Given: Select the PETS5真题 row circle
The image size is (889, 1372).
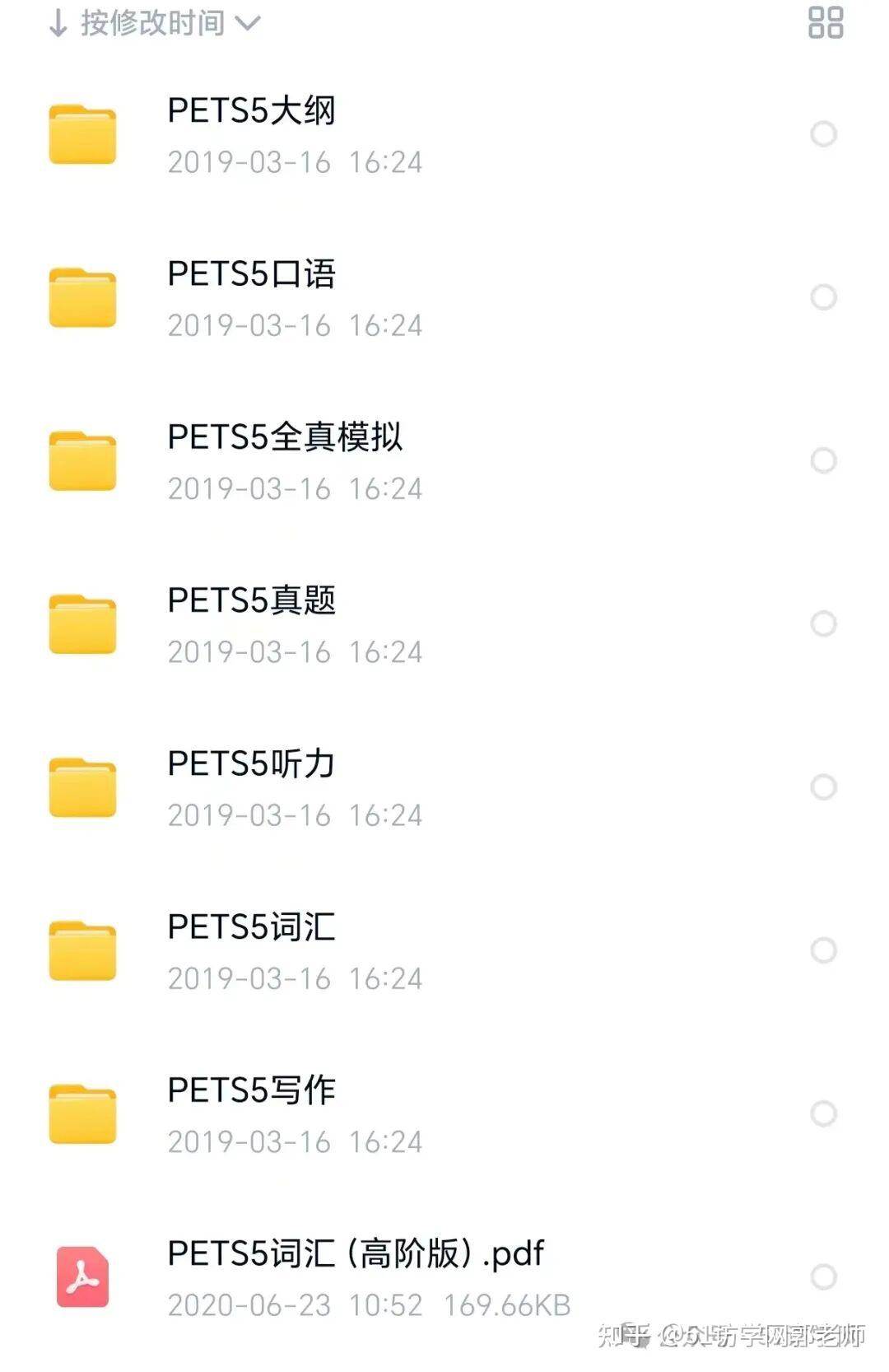Looking at the screenshot, I should tap(821, 624).
